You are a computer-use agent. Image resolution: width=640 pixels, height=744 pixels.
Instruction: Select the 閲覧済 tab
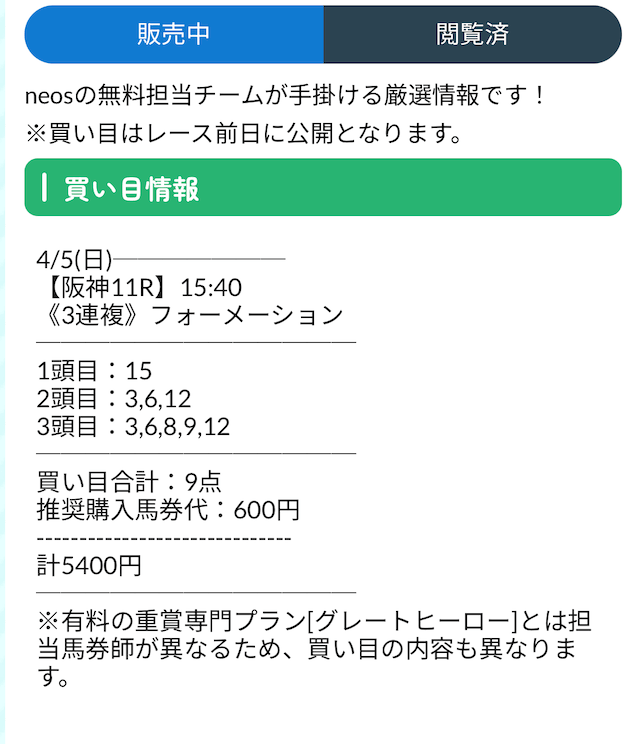tap(472, 35)
